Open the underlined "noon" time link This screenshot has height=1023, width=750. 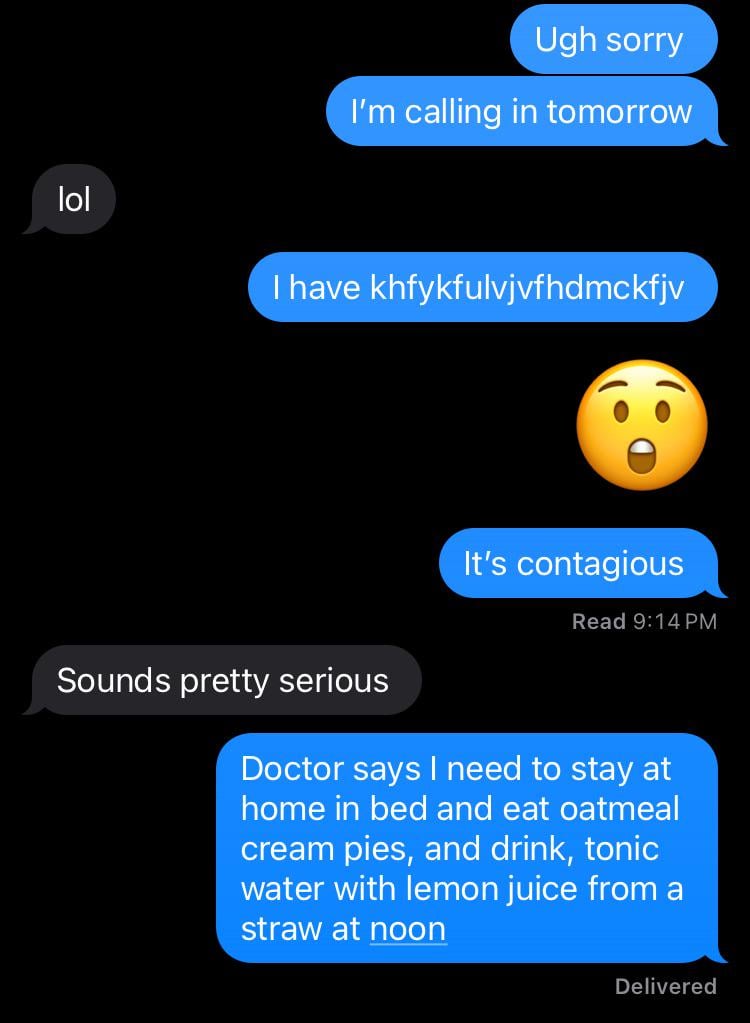pyautogui.click(x=407, y=929)
